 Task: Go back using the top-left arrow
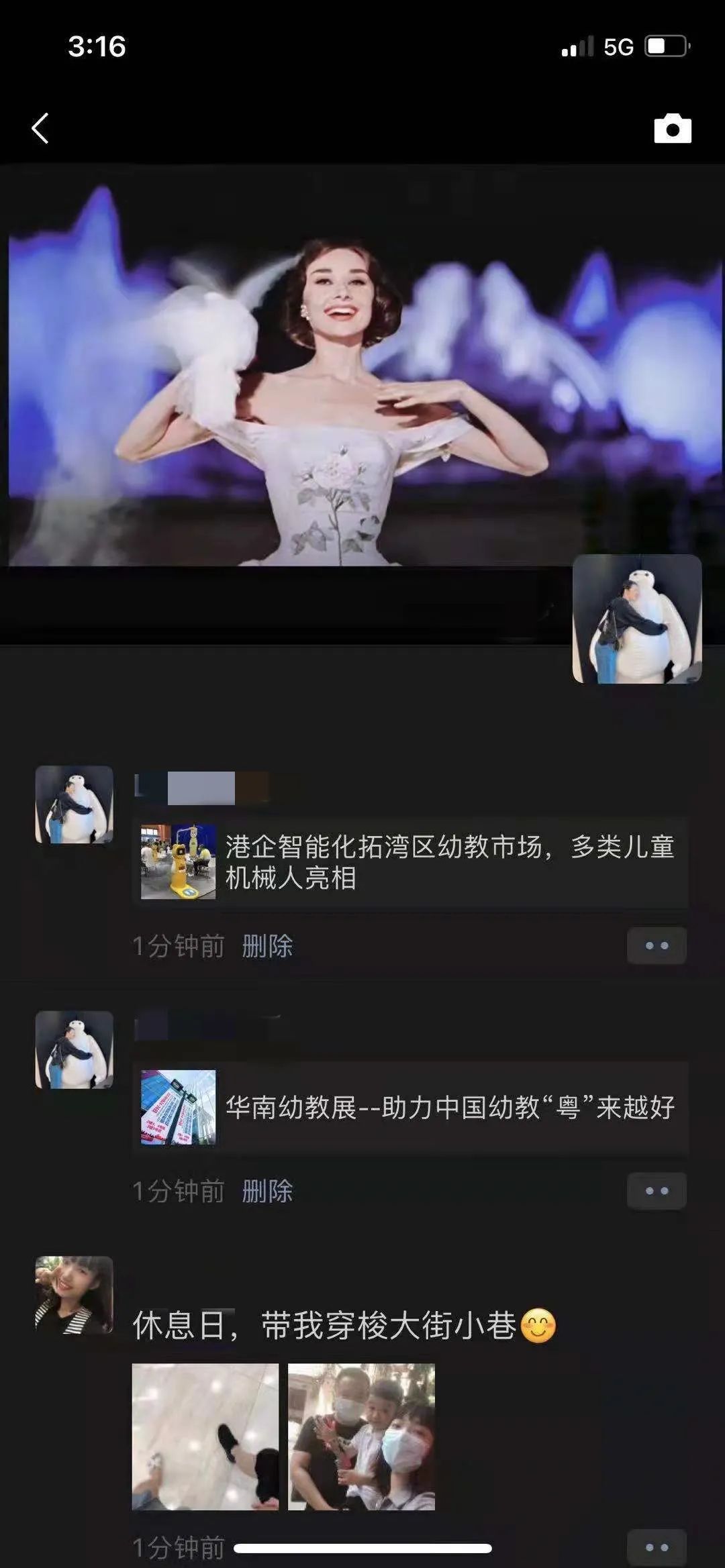coord(40,128)
